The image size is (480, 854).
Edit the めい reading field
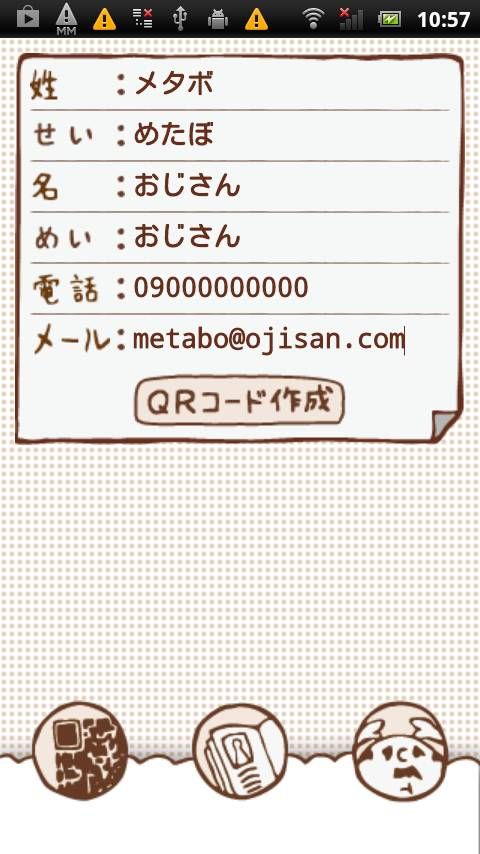click(x=291, y=237)
